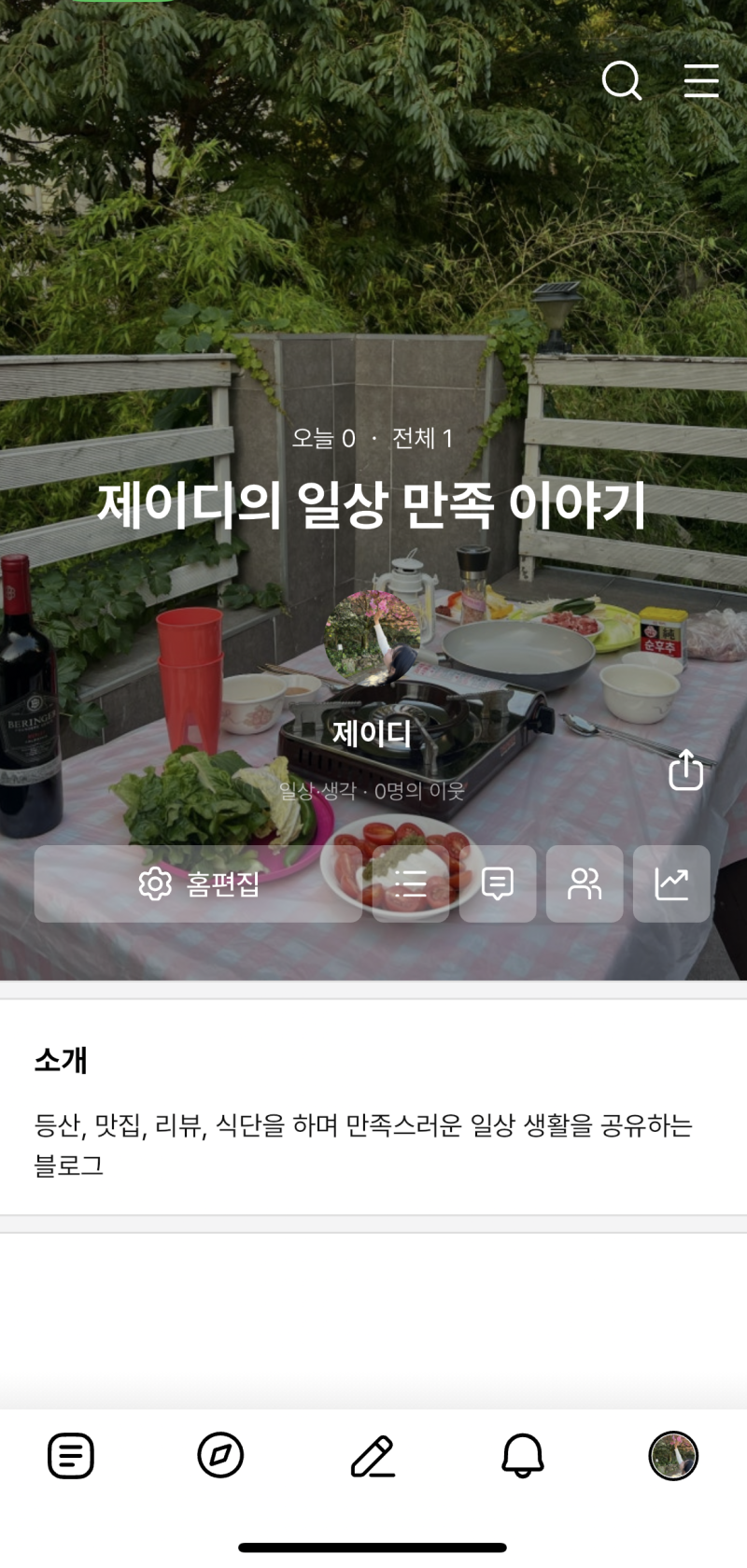Tap the blog title 제이디의 일상 만족 이야기
Image resolution: width=747 pixels, height=1568 pixels.
point(373,506)
